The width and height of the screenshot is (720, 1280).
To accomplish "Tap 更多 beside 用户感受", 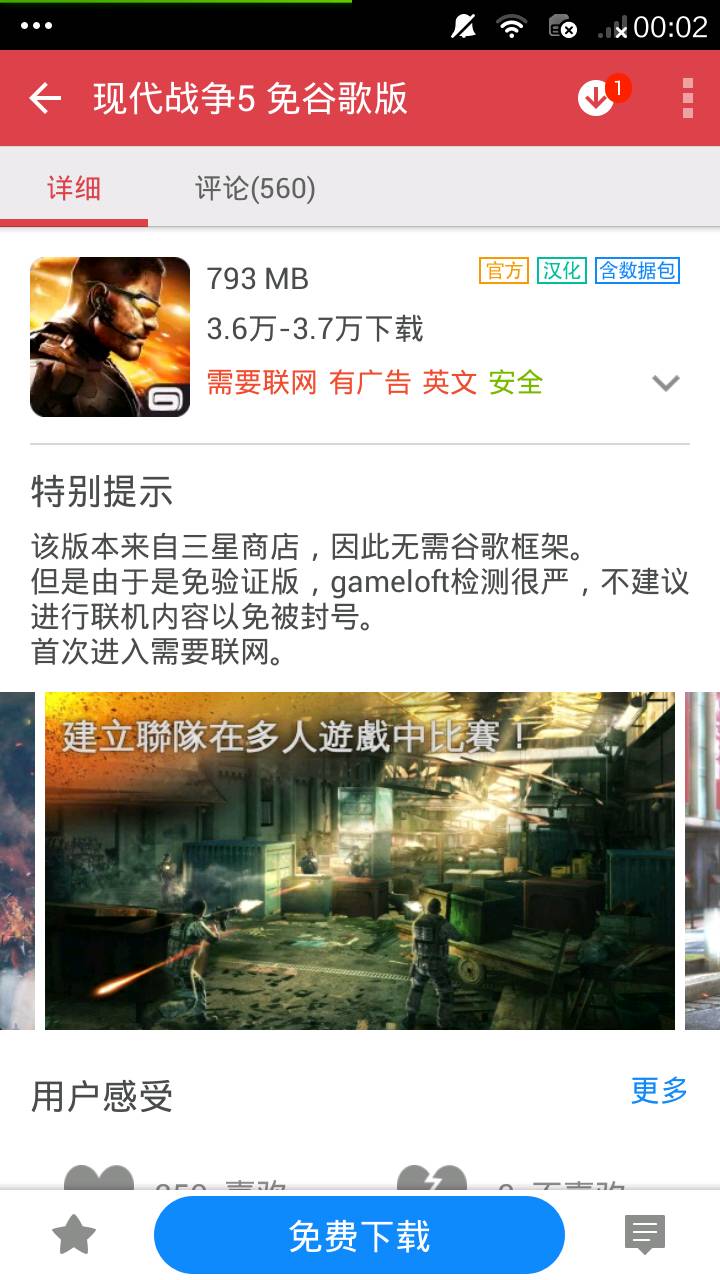I will point(659,1090).
